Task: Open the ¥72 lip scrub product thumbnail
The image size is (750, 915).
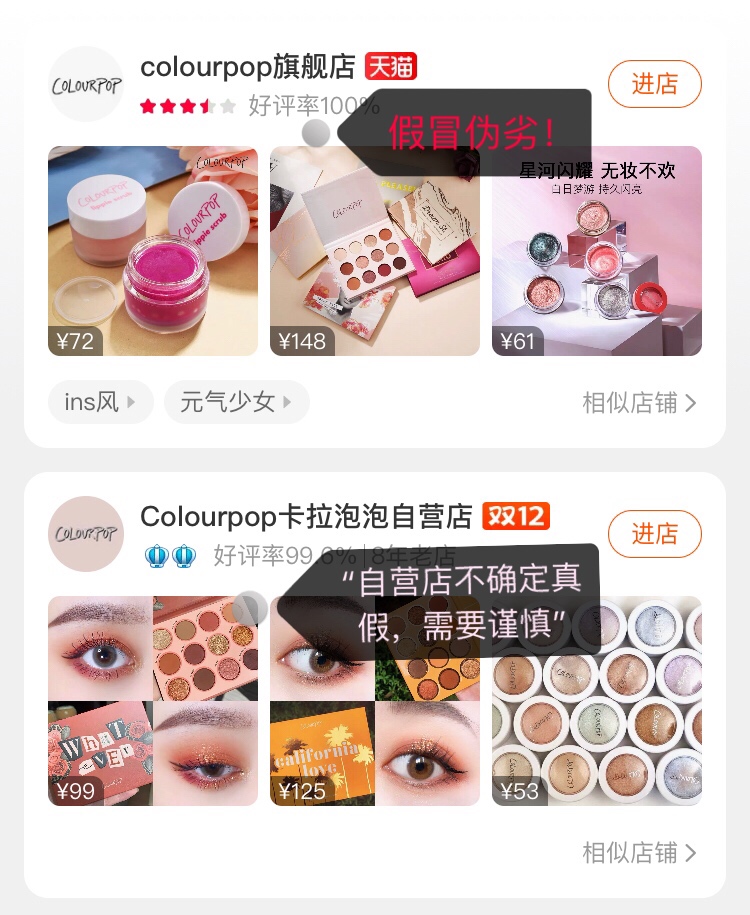Action: point(151,251)
